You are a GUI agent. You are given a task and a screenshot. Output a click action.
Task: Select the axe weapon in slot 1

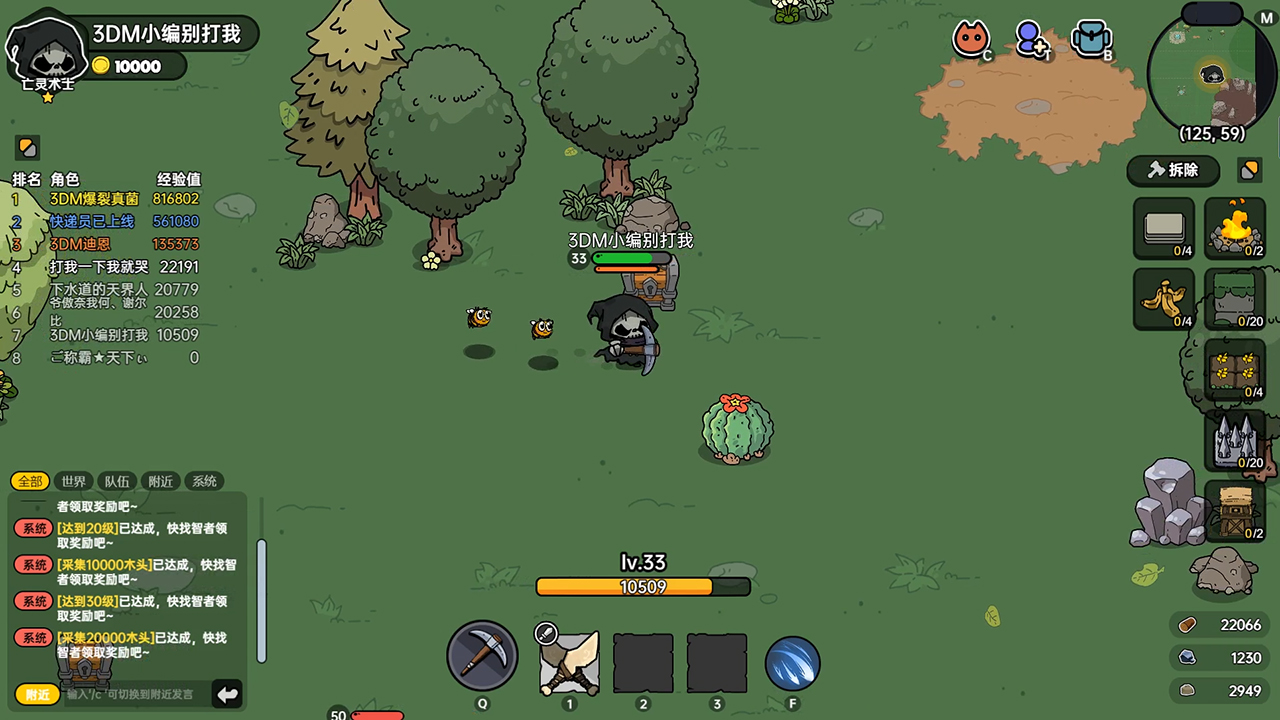pos(569,662)
